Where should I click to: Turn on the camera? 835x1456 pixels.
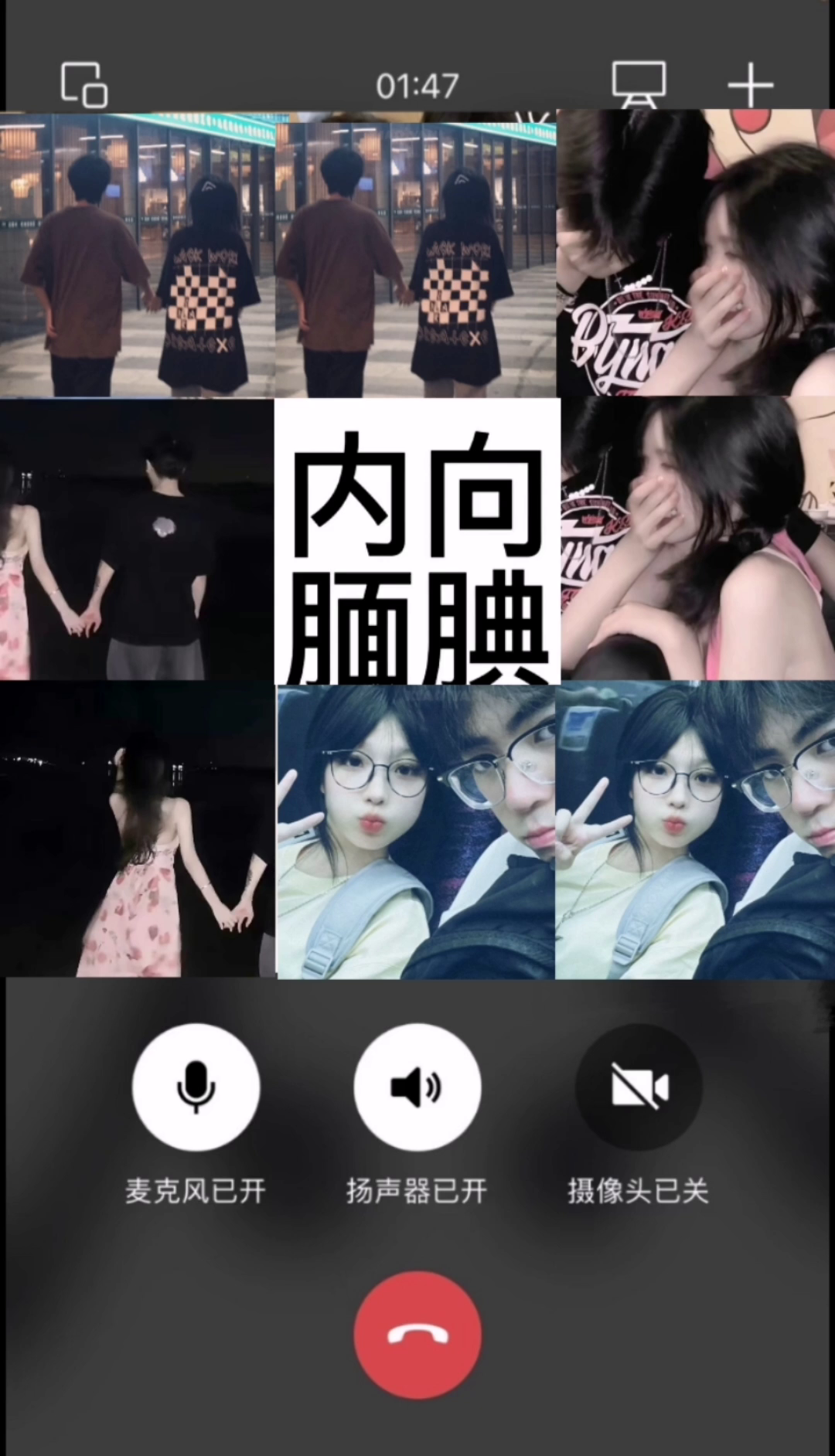coord(639,1087)
